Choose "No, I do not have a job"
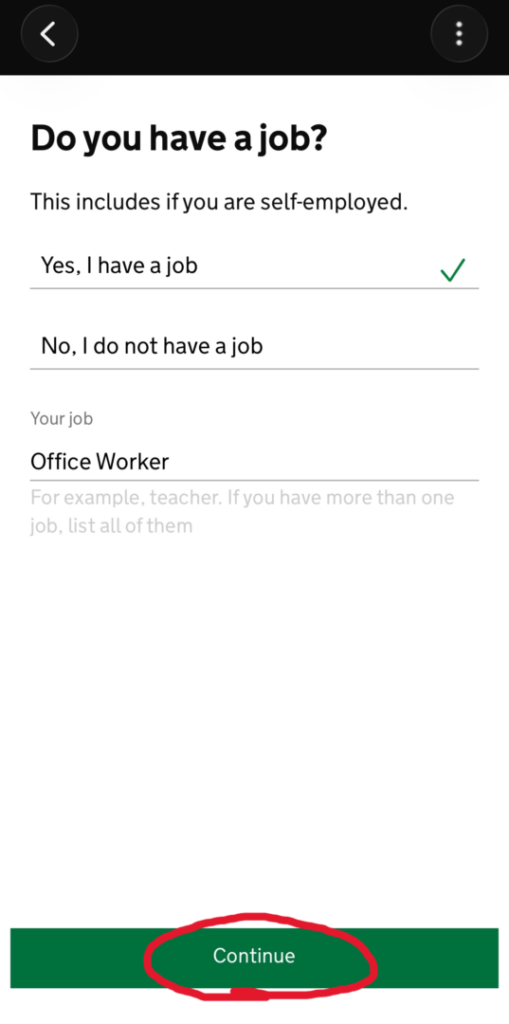Image resolution: width=509 pixels, height=1024 pixels. pyautogui.click(x=254, y=346)
